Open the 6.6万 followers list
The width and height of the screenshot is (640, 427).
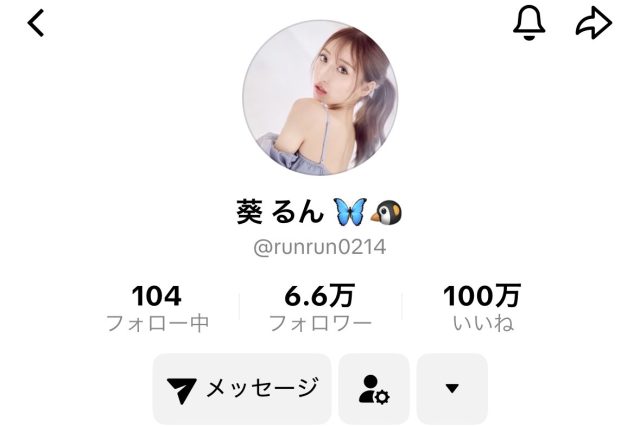click(320, 307)
